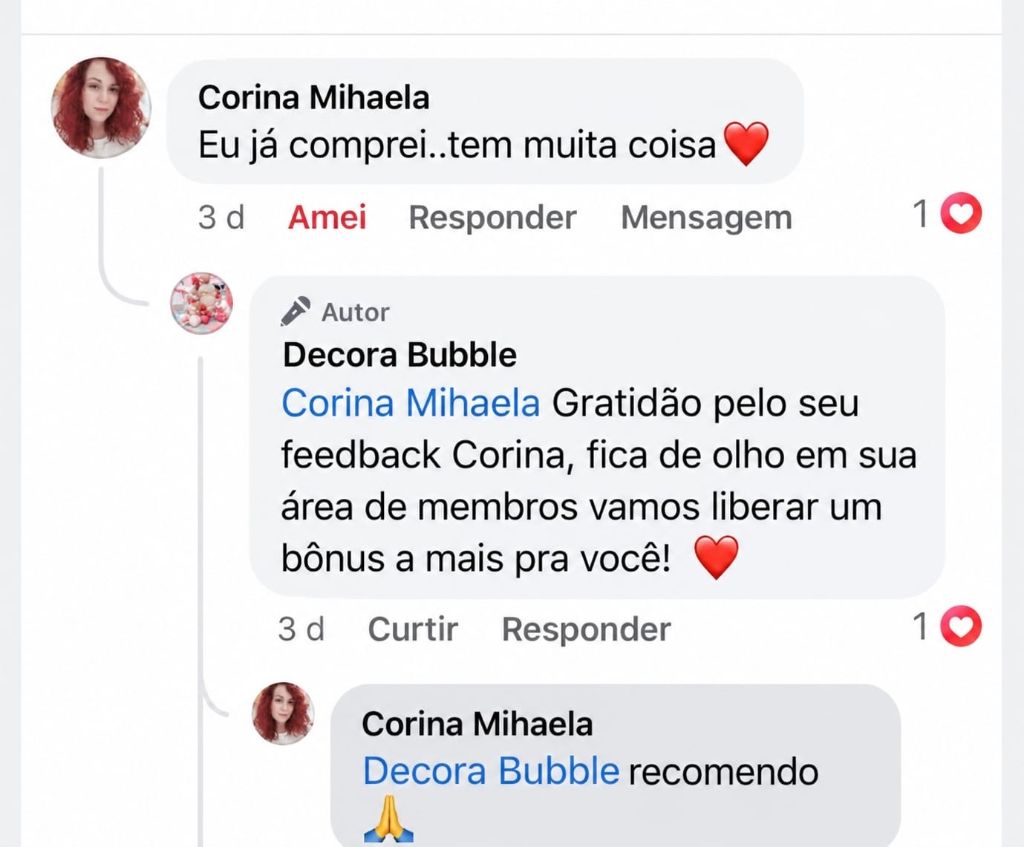This screenshot has width=1024, height=847.
Task: Tap Corina's avatar beside 'recomendo' reply
Action: (283, 714)
